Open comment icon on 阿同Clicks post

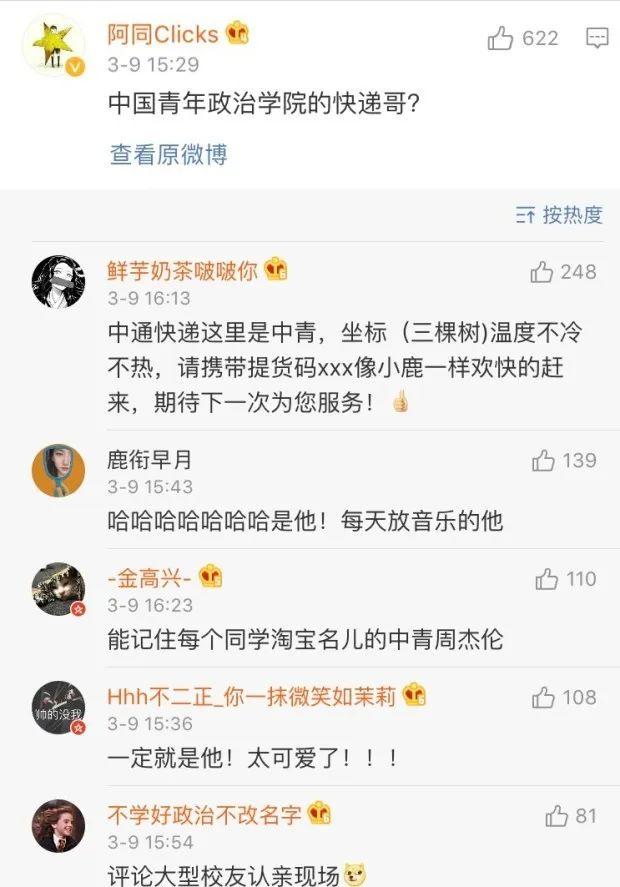[597, 39]
